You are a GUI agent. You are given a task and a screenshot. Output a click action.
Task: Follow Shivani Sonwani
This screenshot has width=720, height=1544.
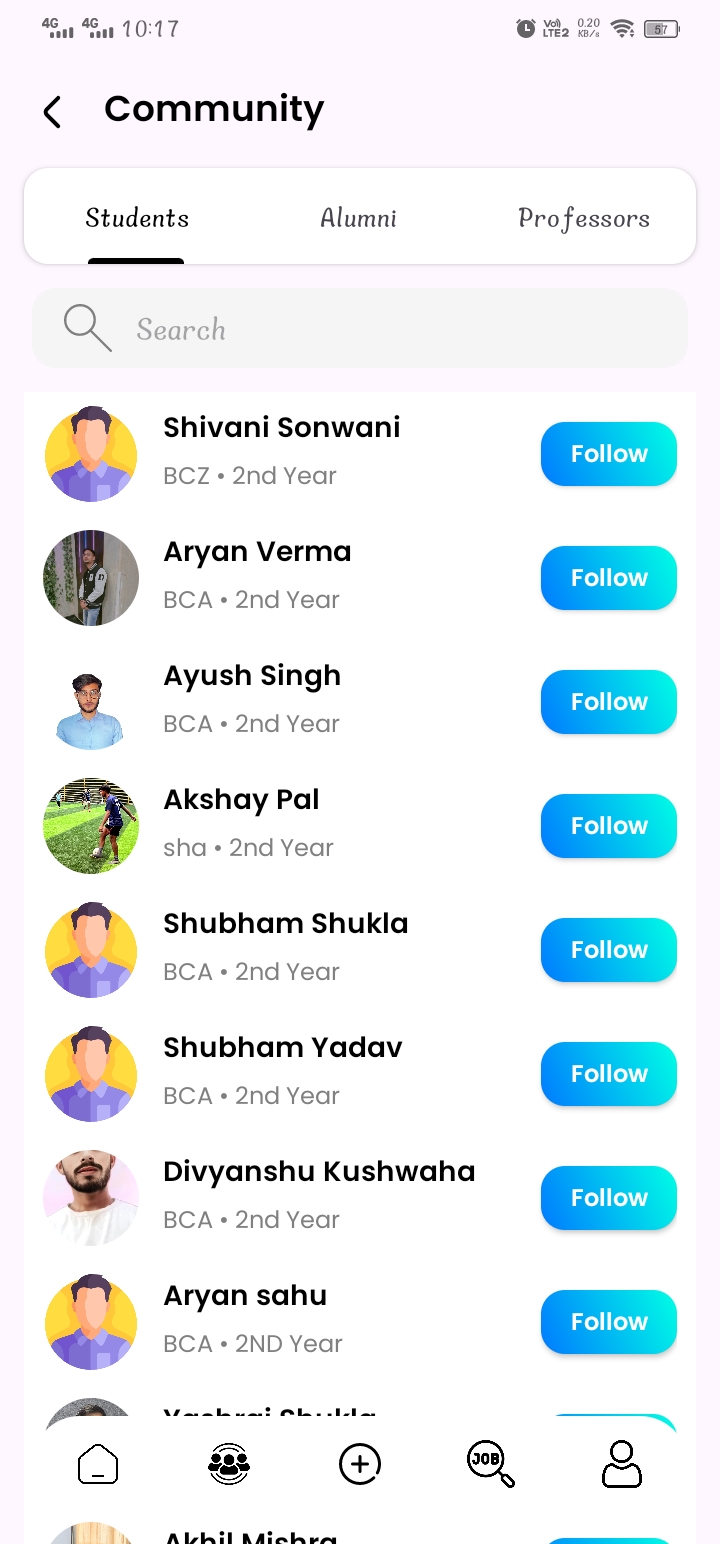609,454
